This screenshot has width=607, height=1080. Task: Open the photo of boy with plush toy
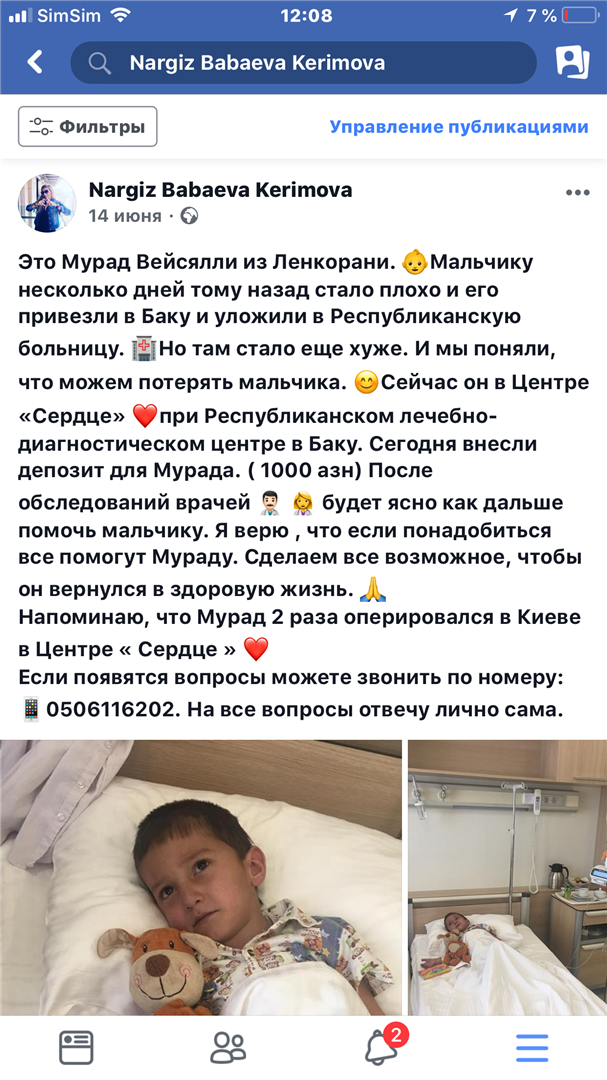[x=200, y=878]
